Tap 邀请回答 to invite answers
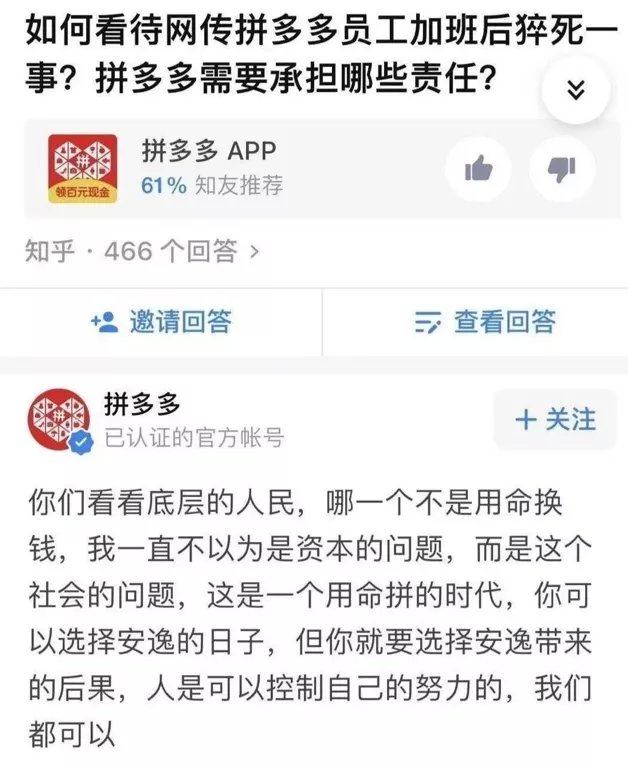Image resolution: width=628 pixels, height=769 pixels. [161, 321]
